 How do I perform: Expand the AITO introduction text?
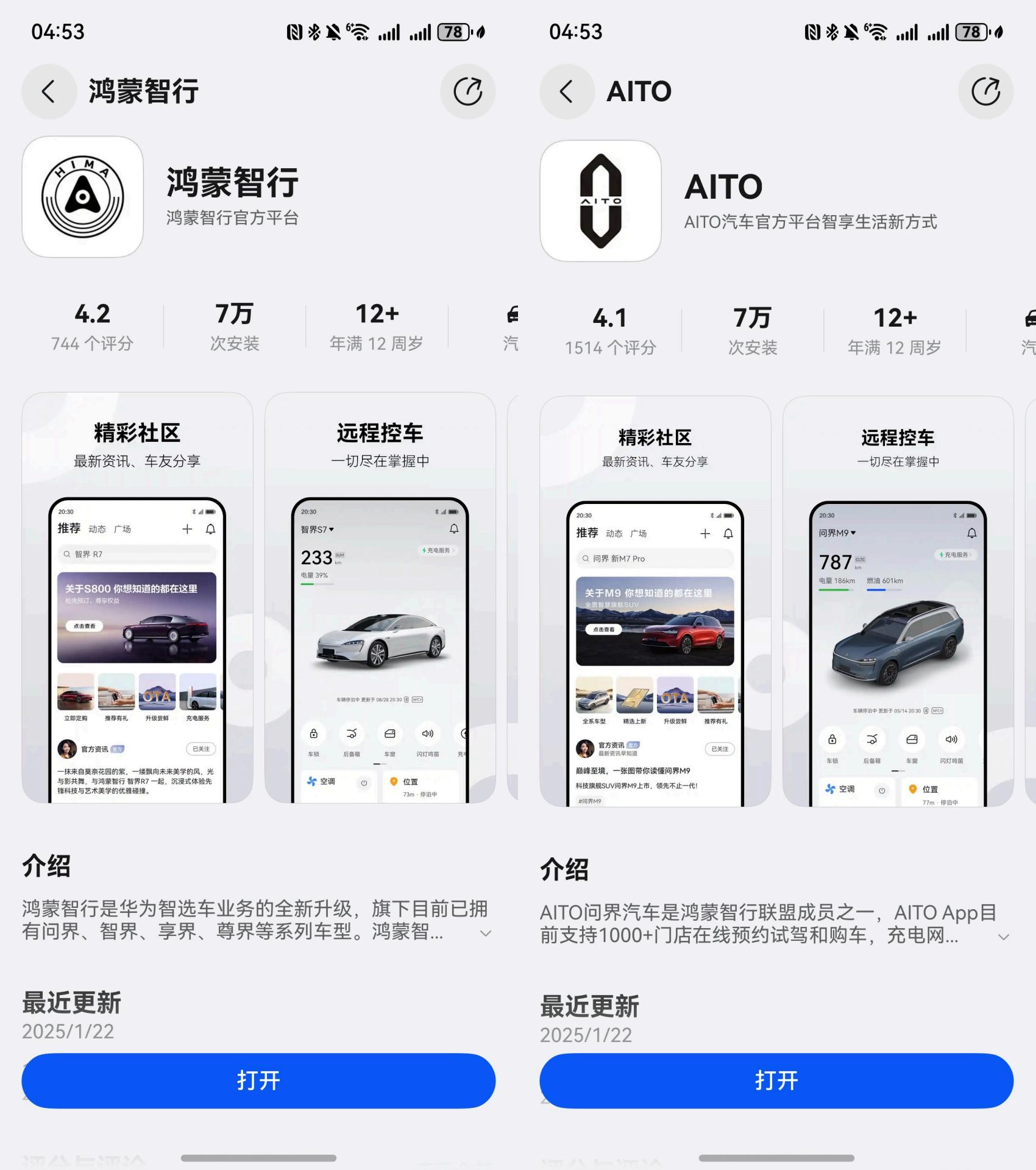[x=1003, y=937]
